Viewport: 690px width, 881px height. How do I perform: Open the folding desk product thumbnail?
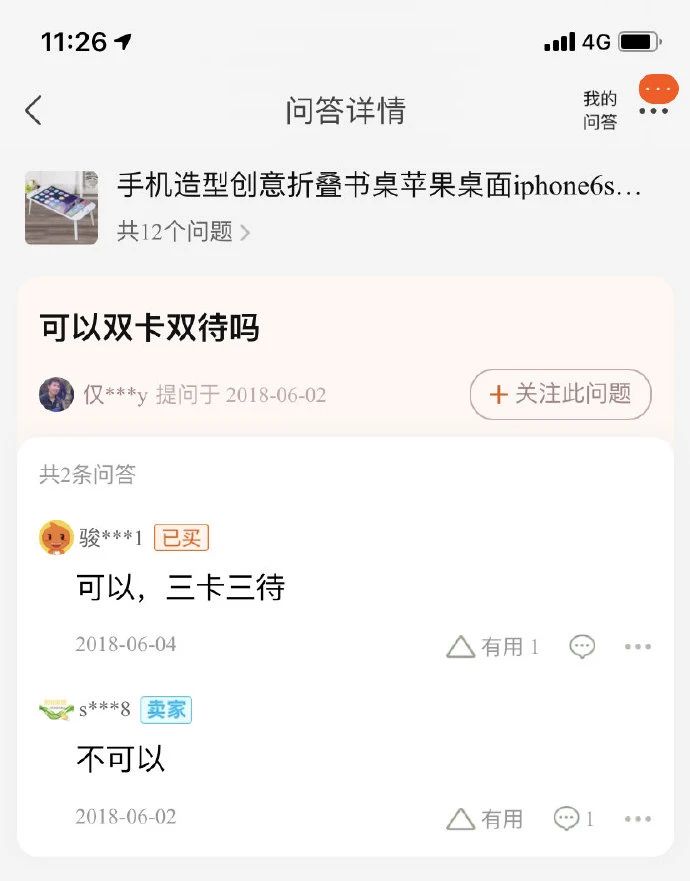click(x=61, y=207)
